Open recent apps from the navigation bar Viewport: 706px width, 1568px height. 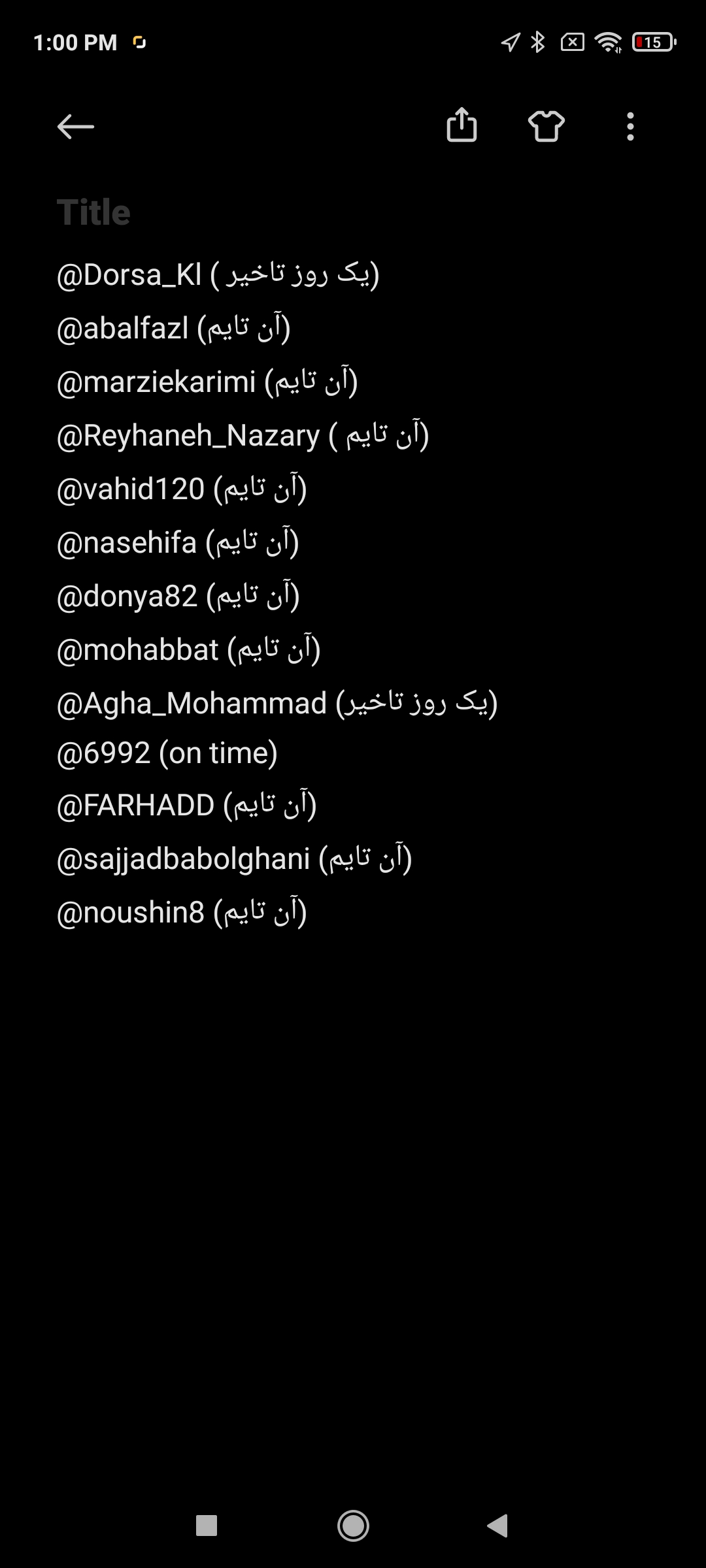[207, 1526]
